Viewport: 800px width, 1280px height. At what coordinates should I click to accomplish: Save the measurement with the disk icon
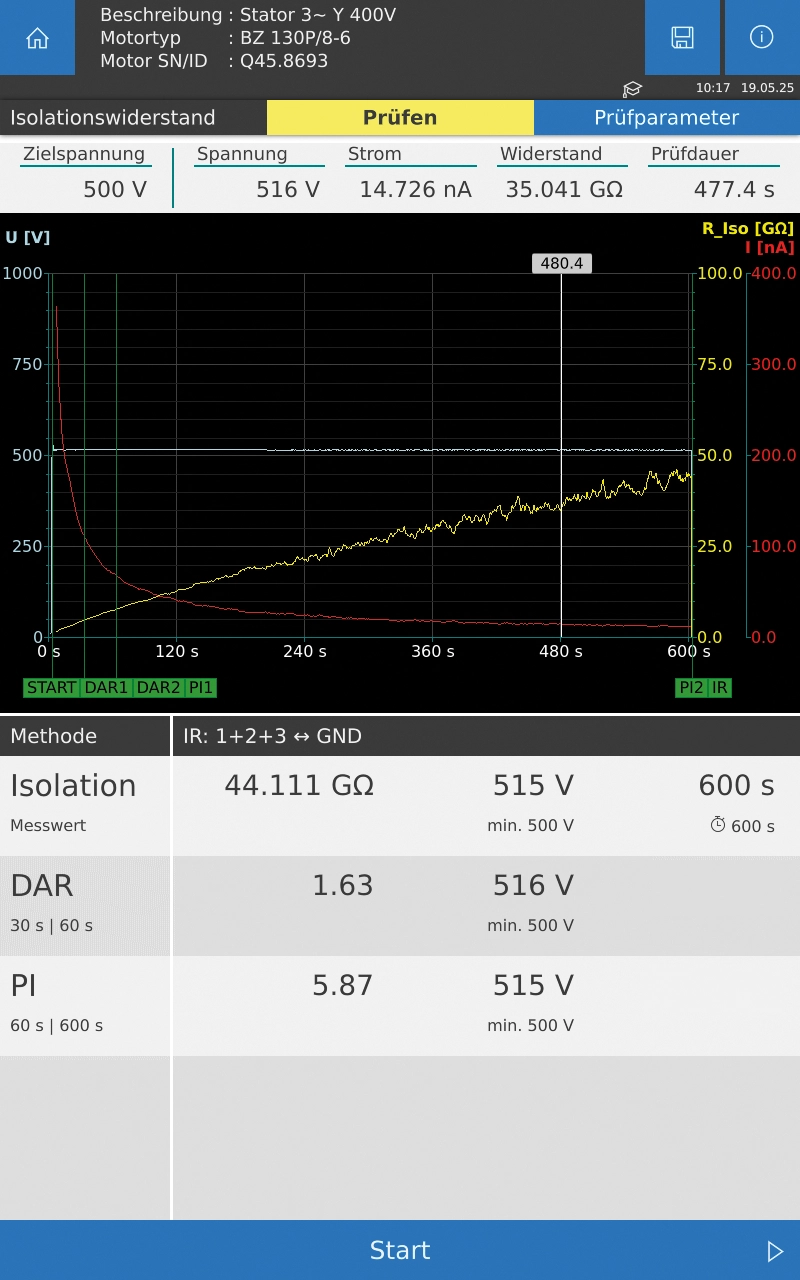[682, 38]
